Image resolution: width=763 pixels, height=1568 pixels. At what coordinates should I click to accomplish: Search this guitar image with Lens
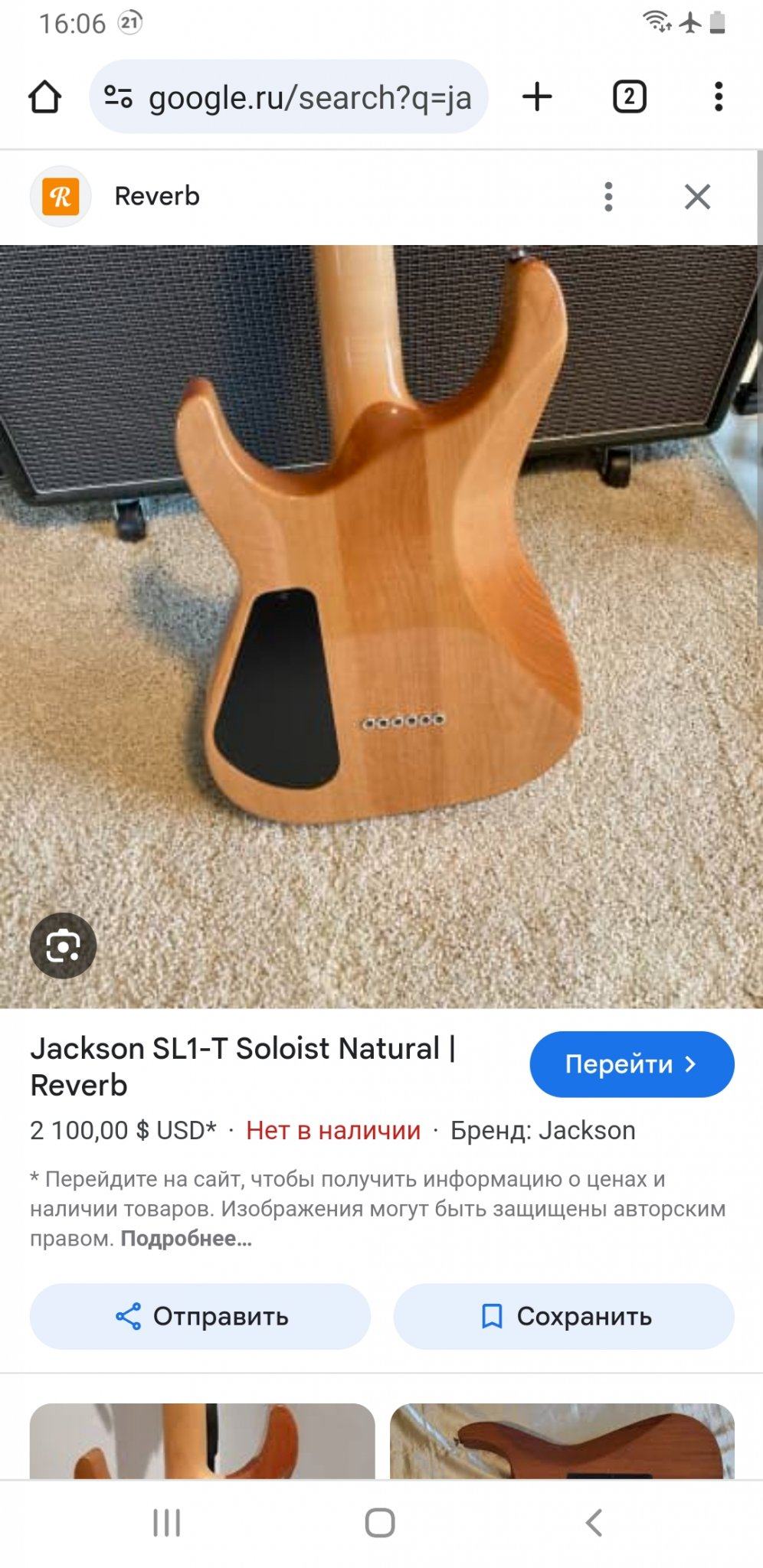pos(63,946)
